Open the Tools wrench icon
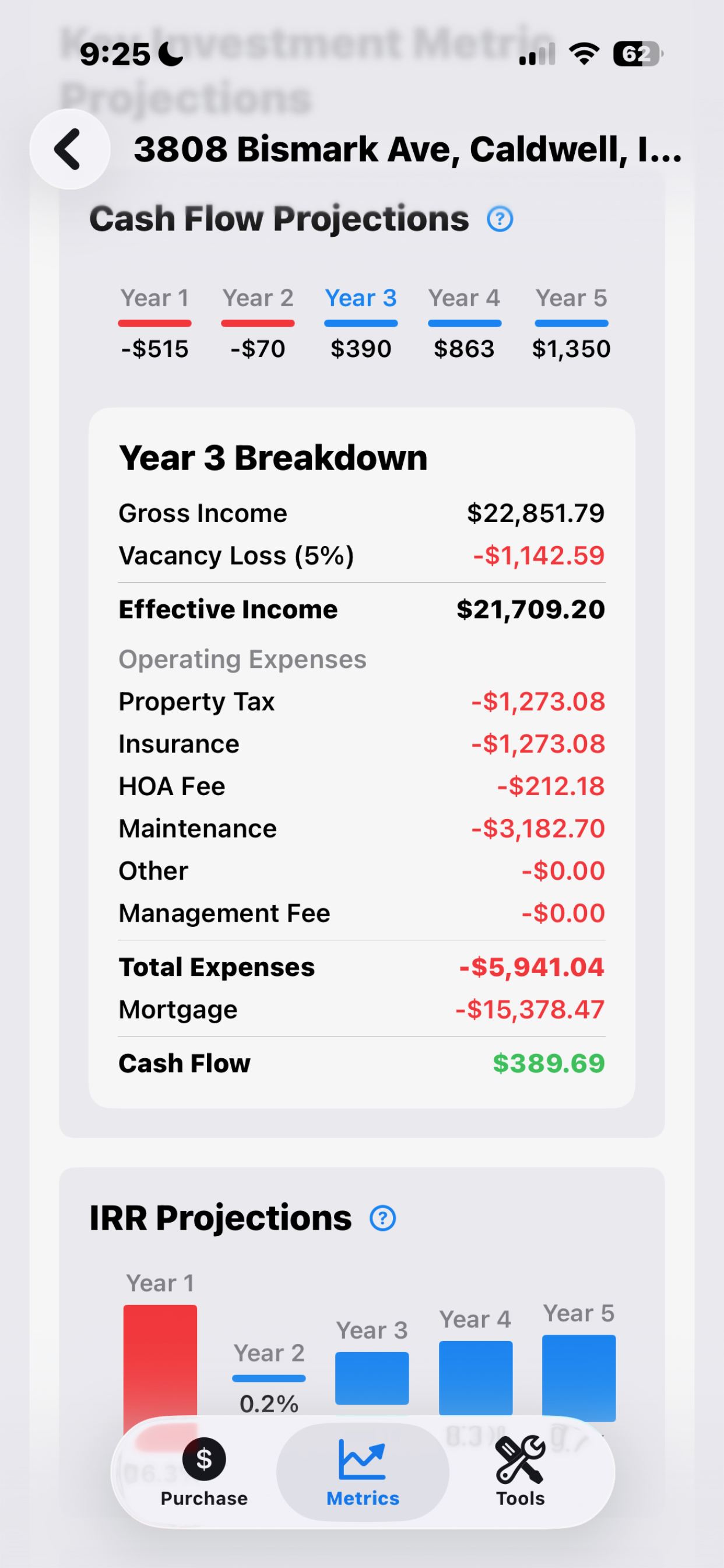 (519, 1458)
